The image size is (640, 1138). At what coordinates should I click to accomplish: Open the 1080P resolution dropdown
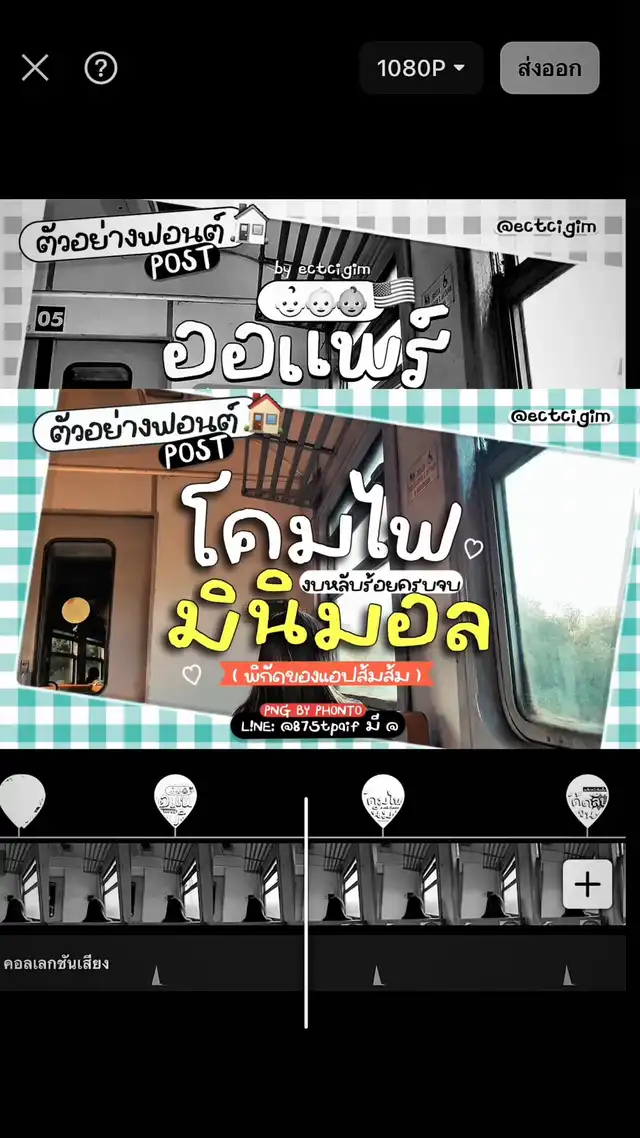pyautogui.click(x=421, y=68)
